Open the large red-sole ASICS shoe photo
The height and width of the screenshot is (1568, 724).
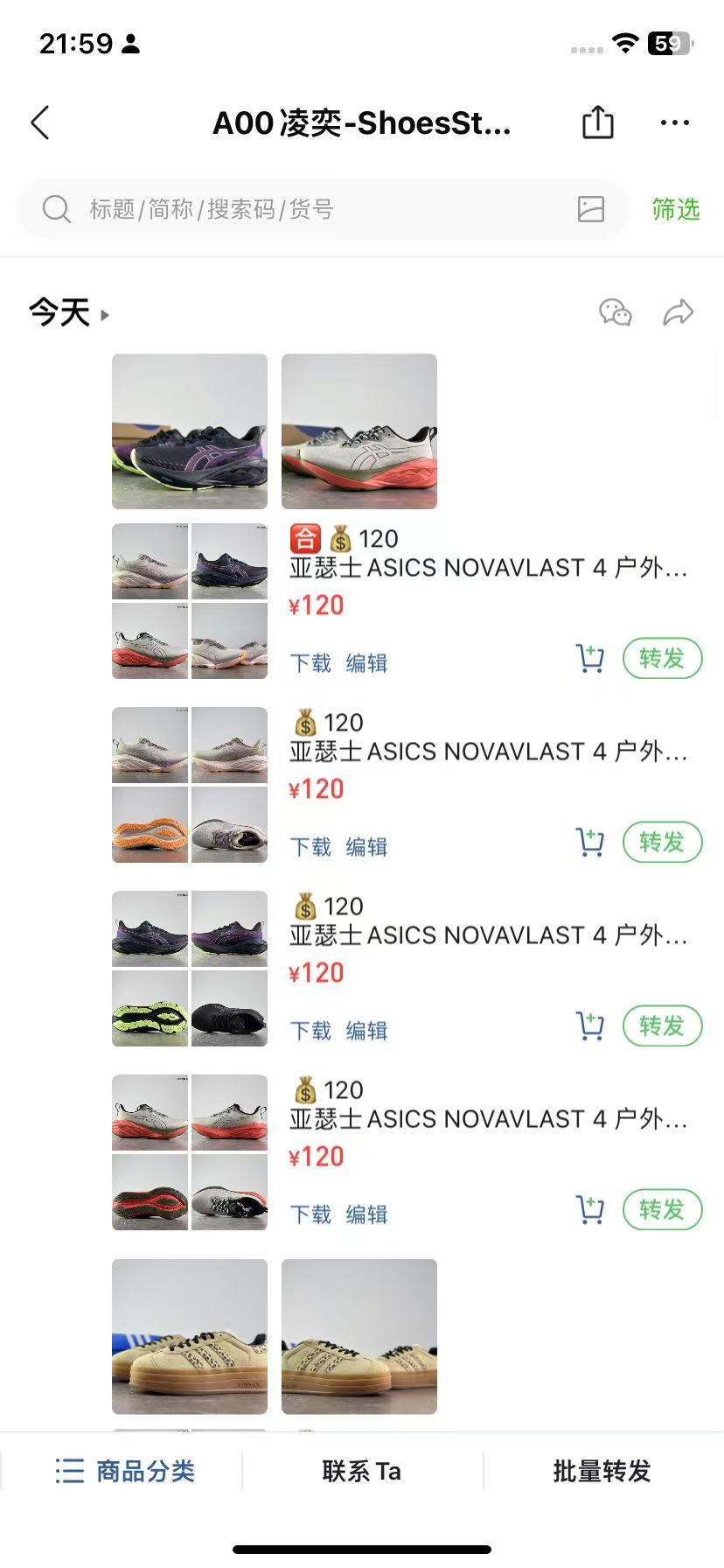pyautogui.click(x=359, y=431)
